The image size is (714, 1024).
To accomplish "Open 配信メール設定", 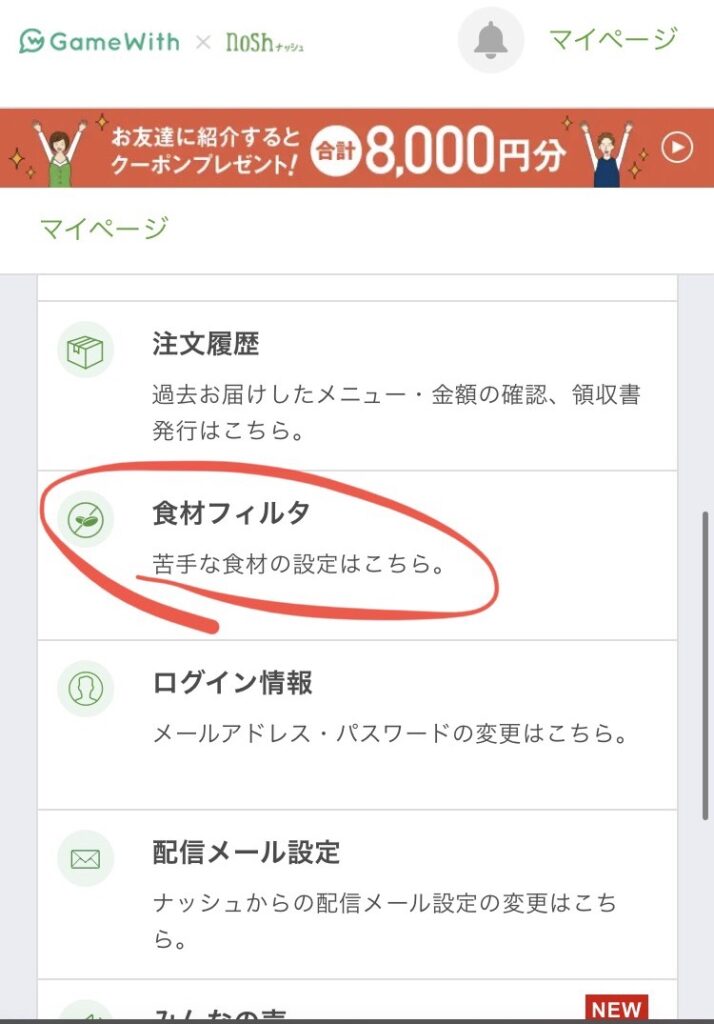I will pos(357,893).
